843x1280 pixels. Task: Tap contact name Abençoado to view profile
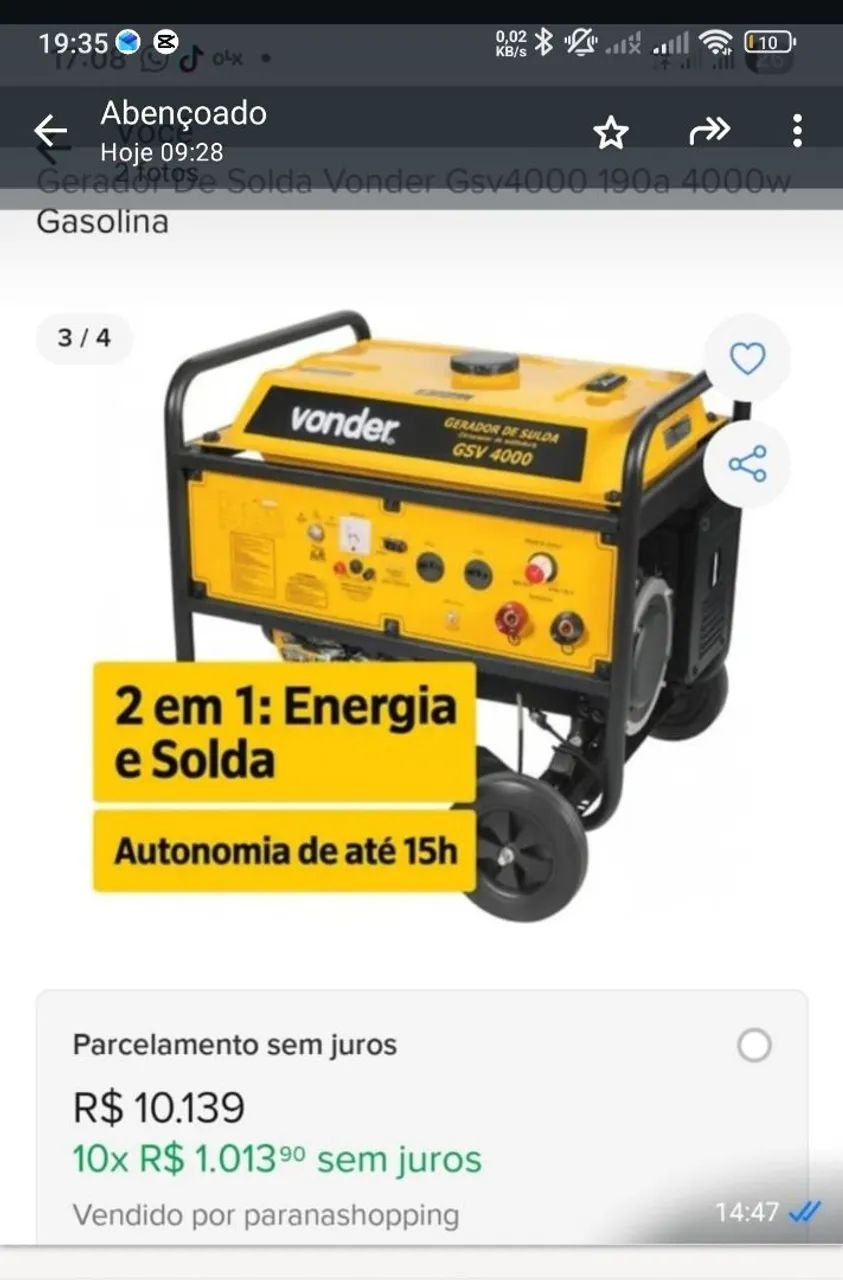coord(182,114)
